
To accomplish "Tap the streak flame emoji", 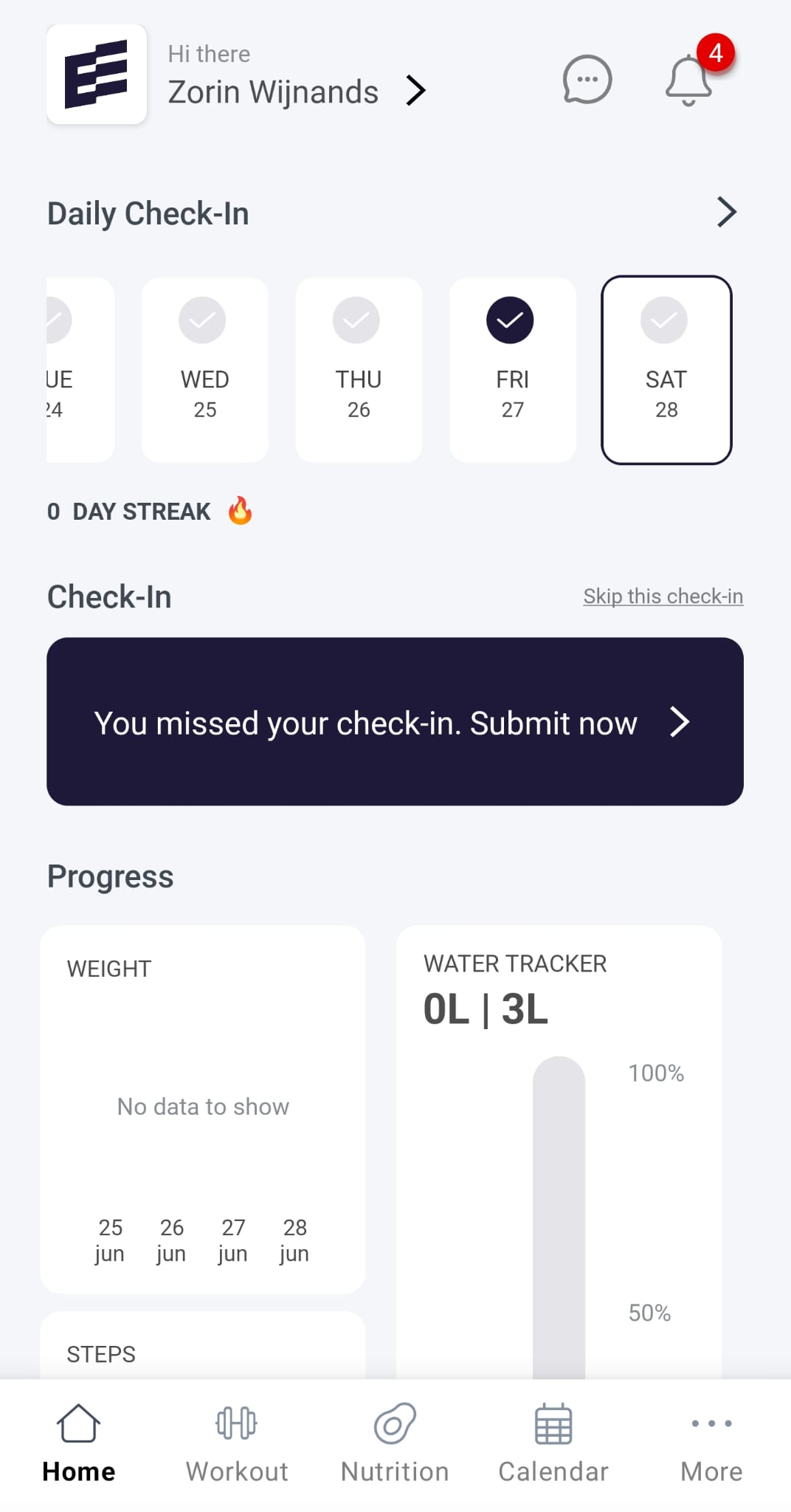I will pyautogui.click(x=240, y=511).
